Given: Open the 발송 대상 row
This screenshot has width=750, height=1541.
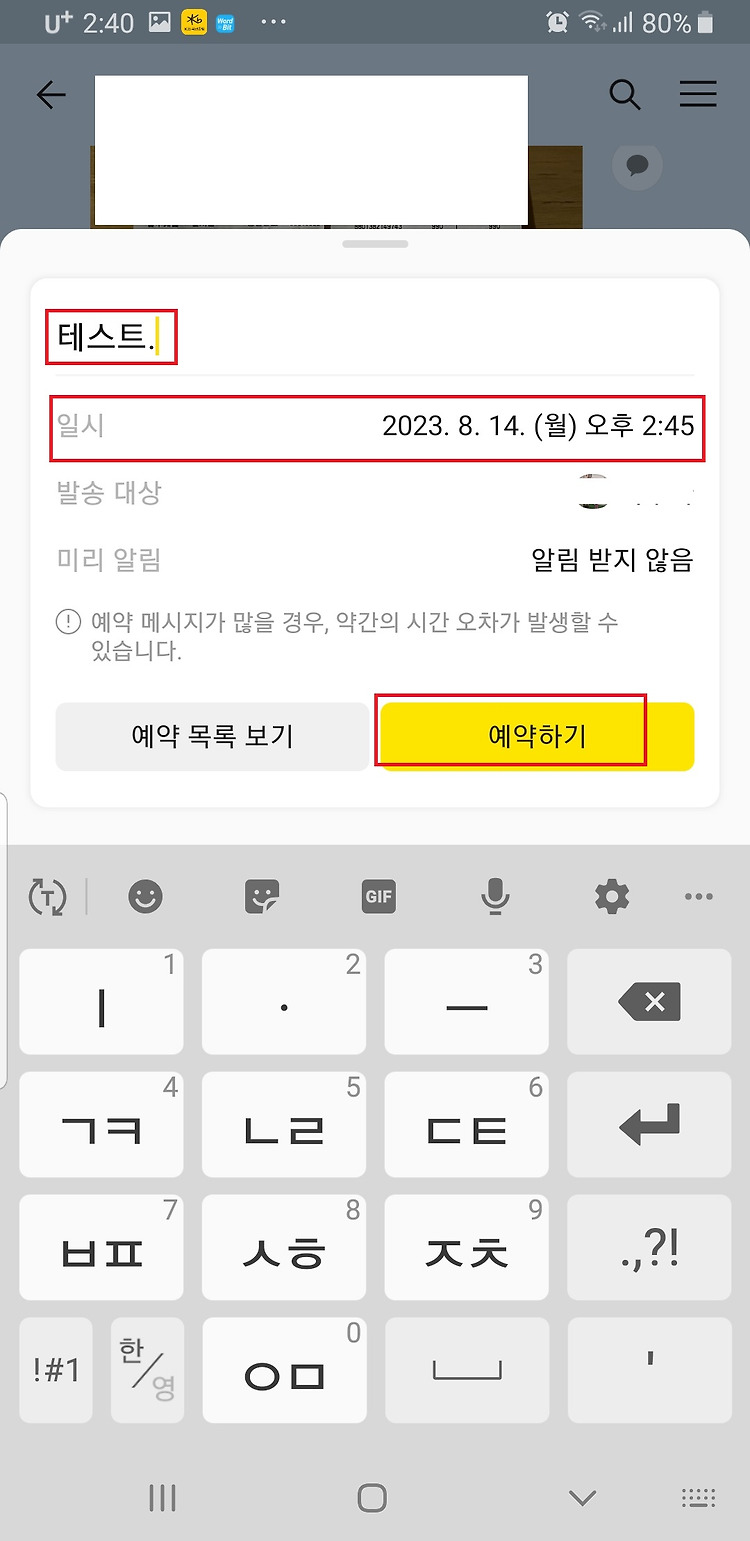Looking at the screenshot, I should (x=376, y=493).
